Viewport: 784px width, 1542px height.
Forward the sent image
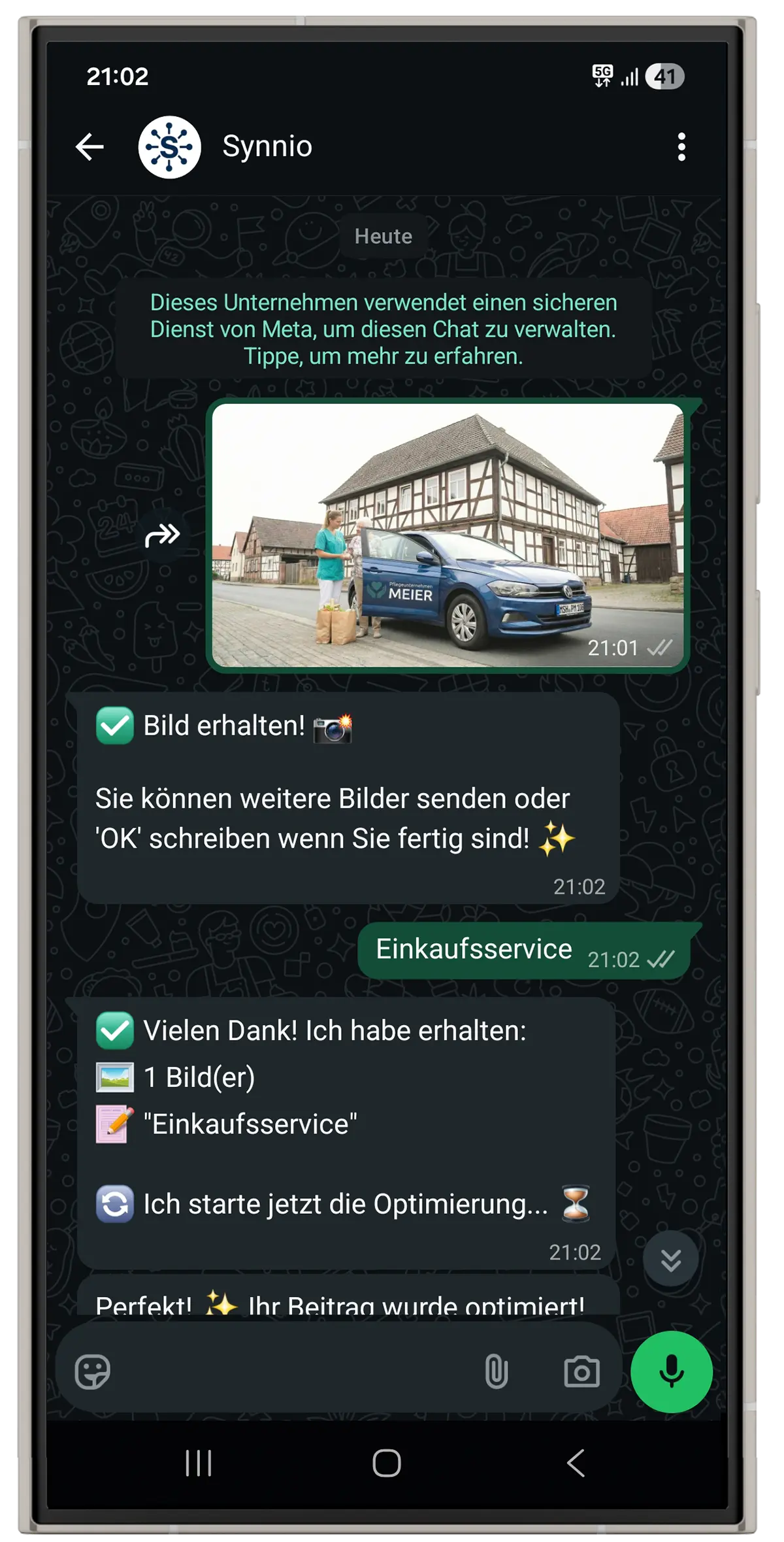tap(161, 535)
